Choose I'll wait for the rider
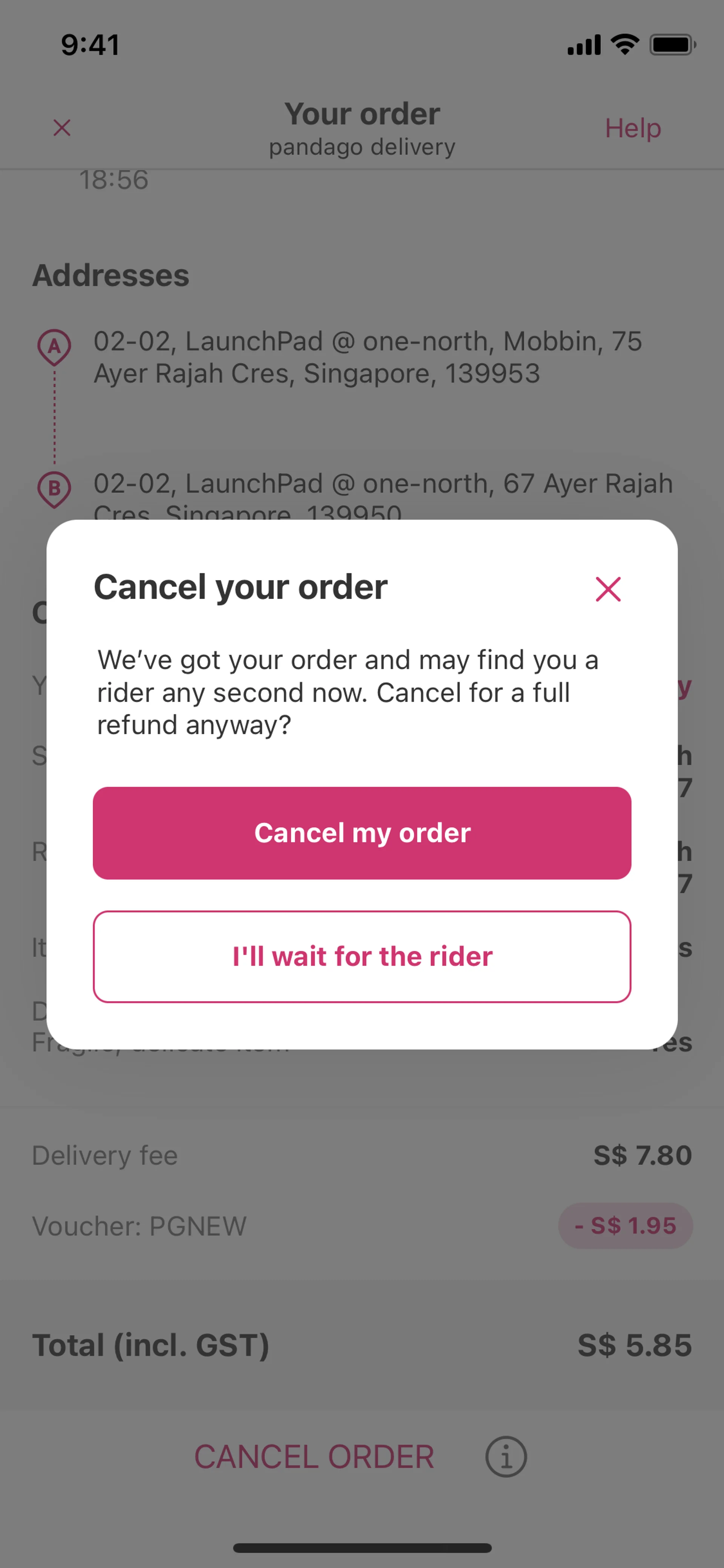Screen dimensions: 724x1568 tap(362, 956)
